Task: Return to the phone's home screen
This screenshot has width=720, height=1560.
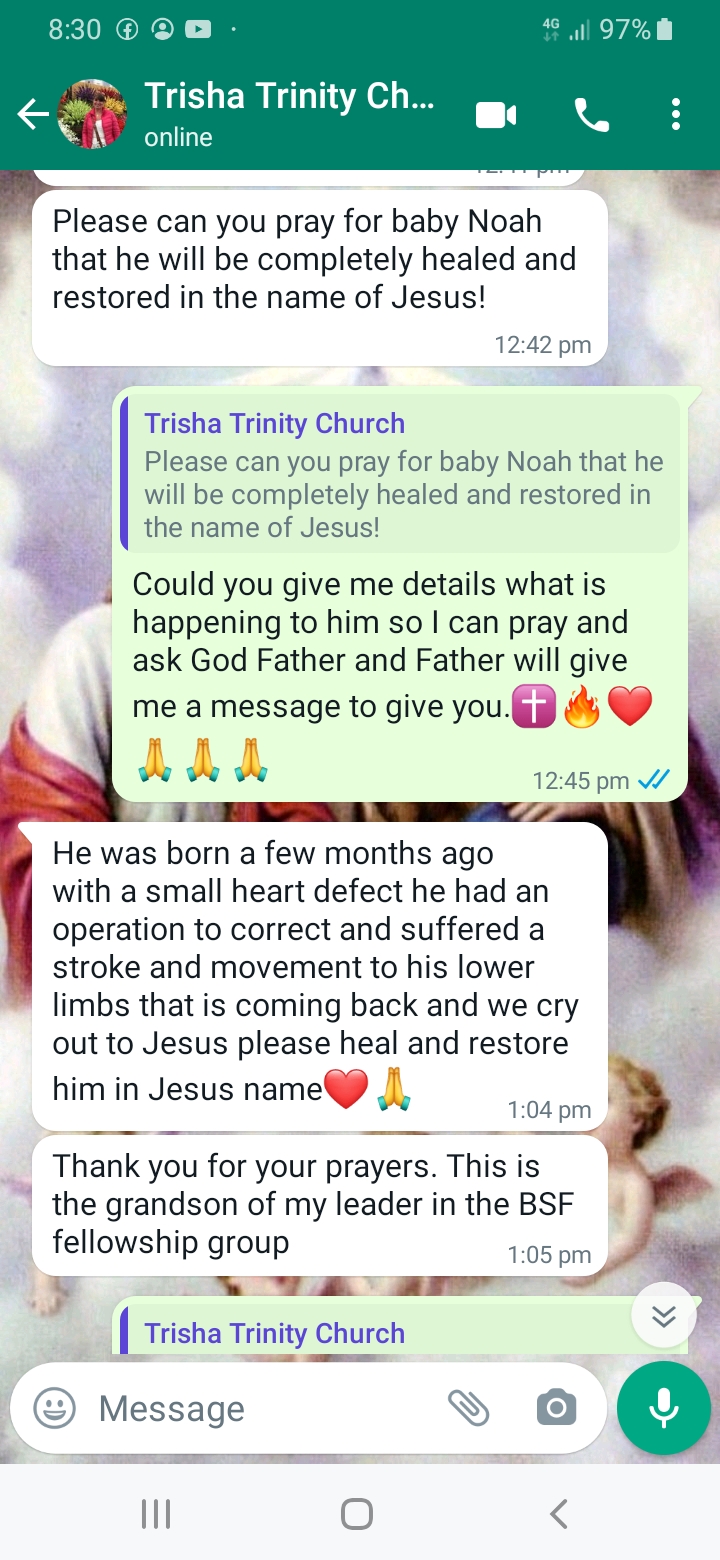Action: [357, 1514]
